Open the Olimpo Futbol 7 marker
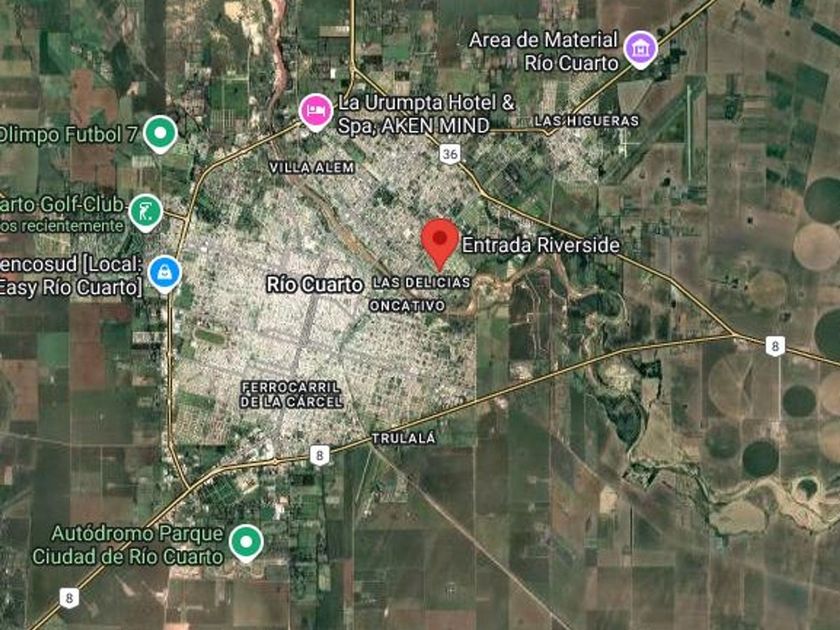This screenshot has width=840, height=630. pyautogui.click(x=160, y=134)
